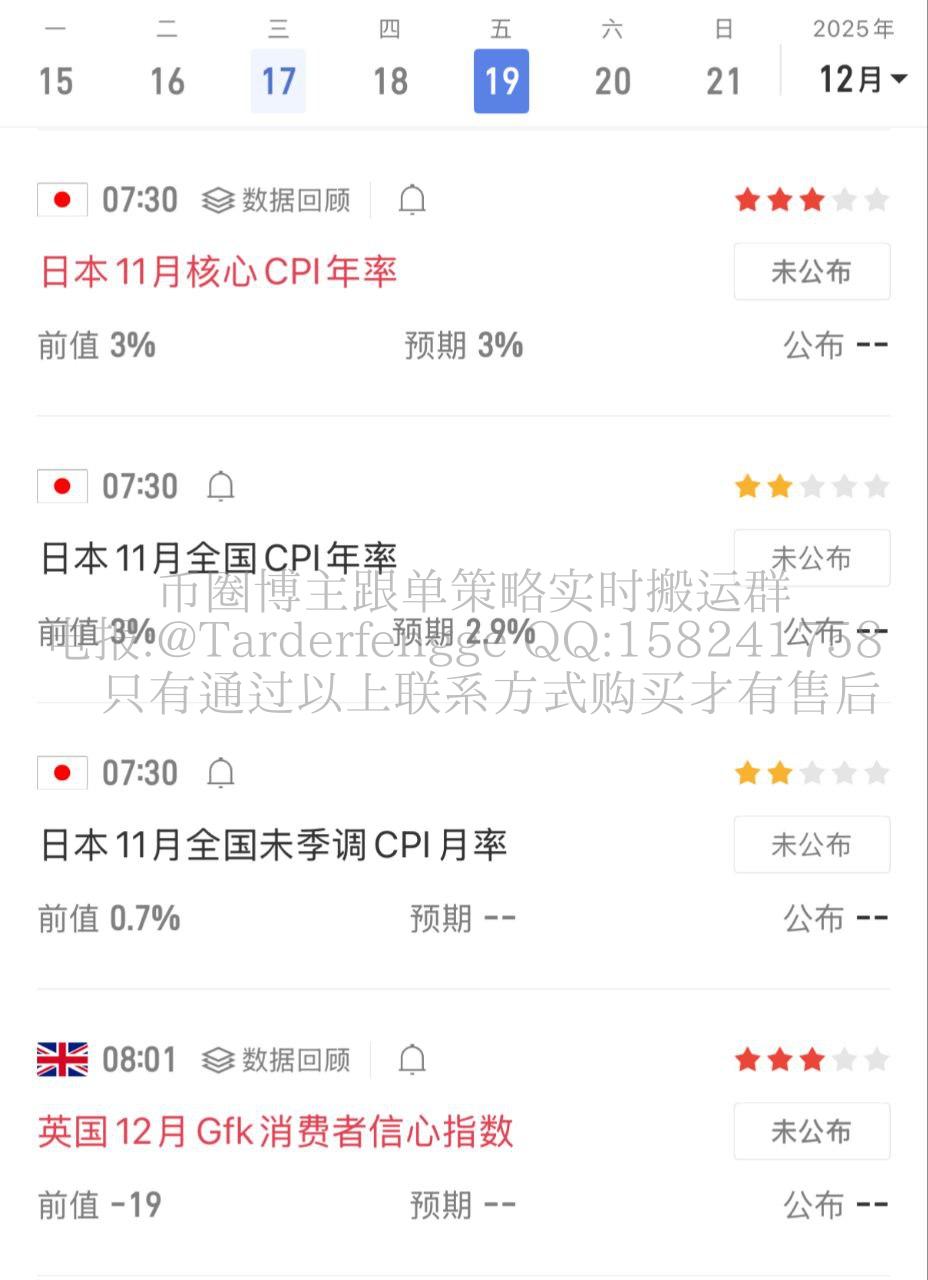Screen dimensions: 928x1280
Task: Jump to Wednesday the 17th
Action: [x=278, y=80]
